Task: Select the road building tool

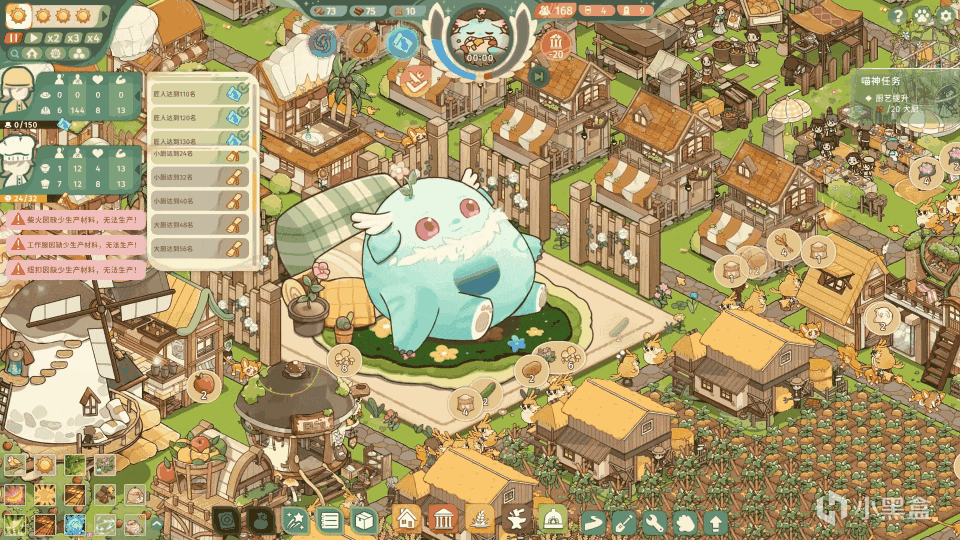Action: point(592,521)
